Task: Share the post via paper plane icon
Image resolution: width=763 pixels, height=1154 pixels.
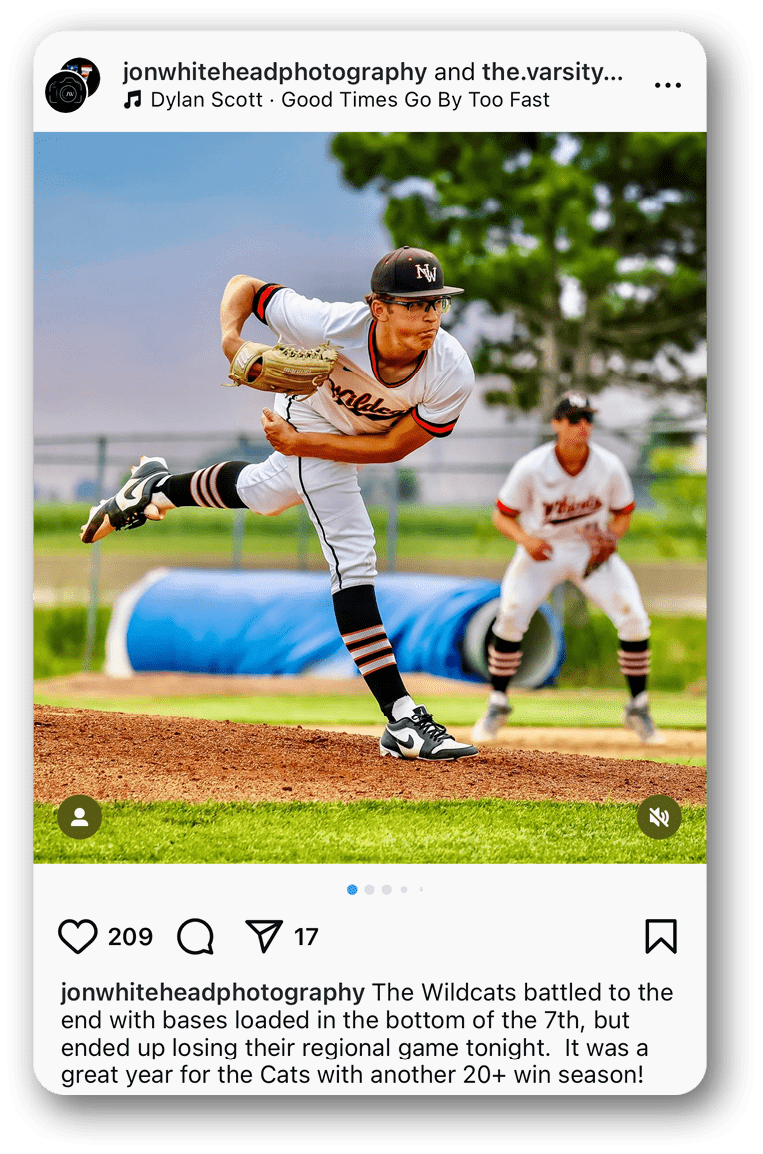Action: (264, 937)
